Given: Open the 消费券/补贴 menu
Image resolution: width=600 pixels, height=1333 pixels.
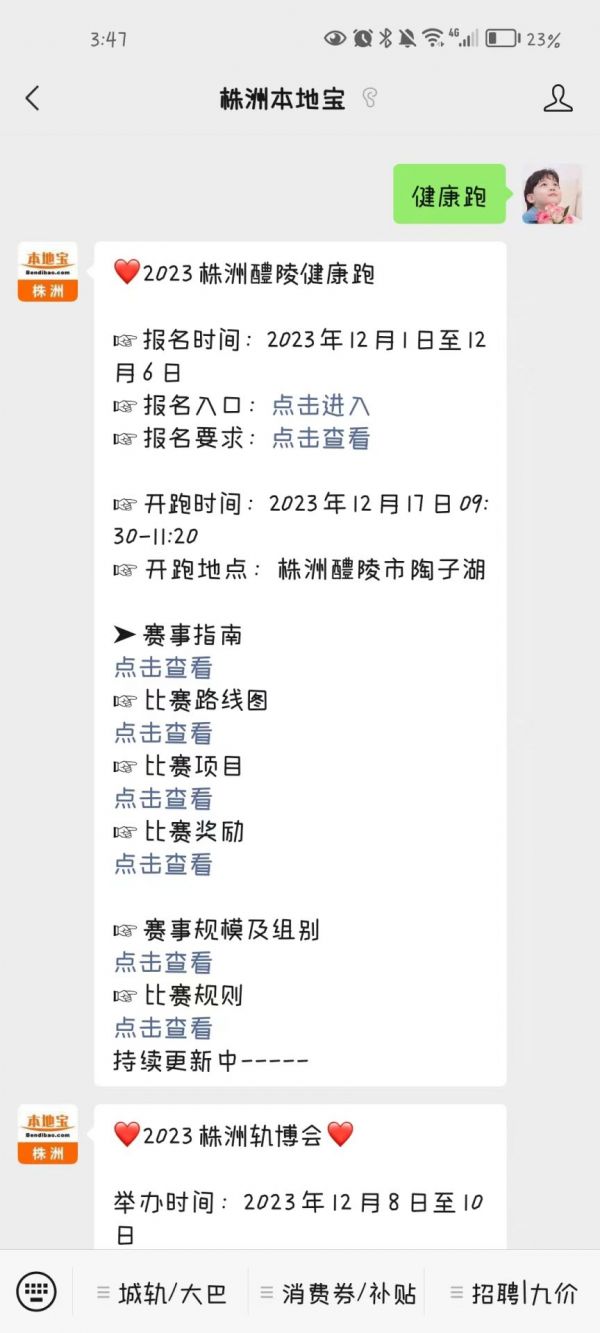Looking at the screenshot, I should coord(338,1293).
